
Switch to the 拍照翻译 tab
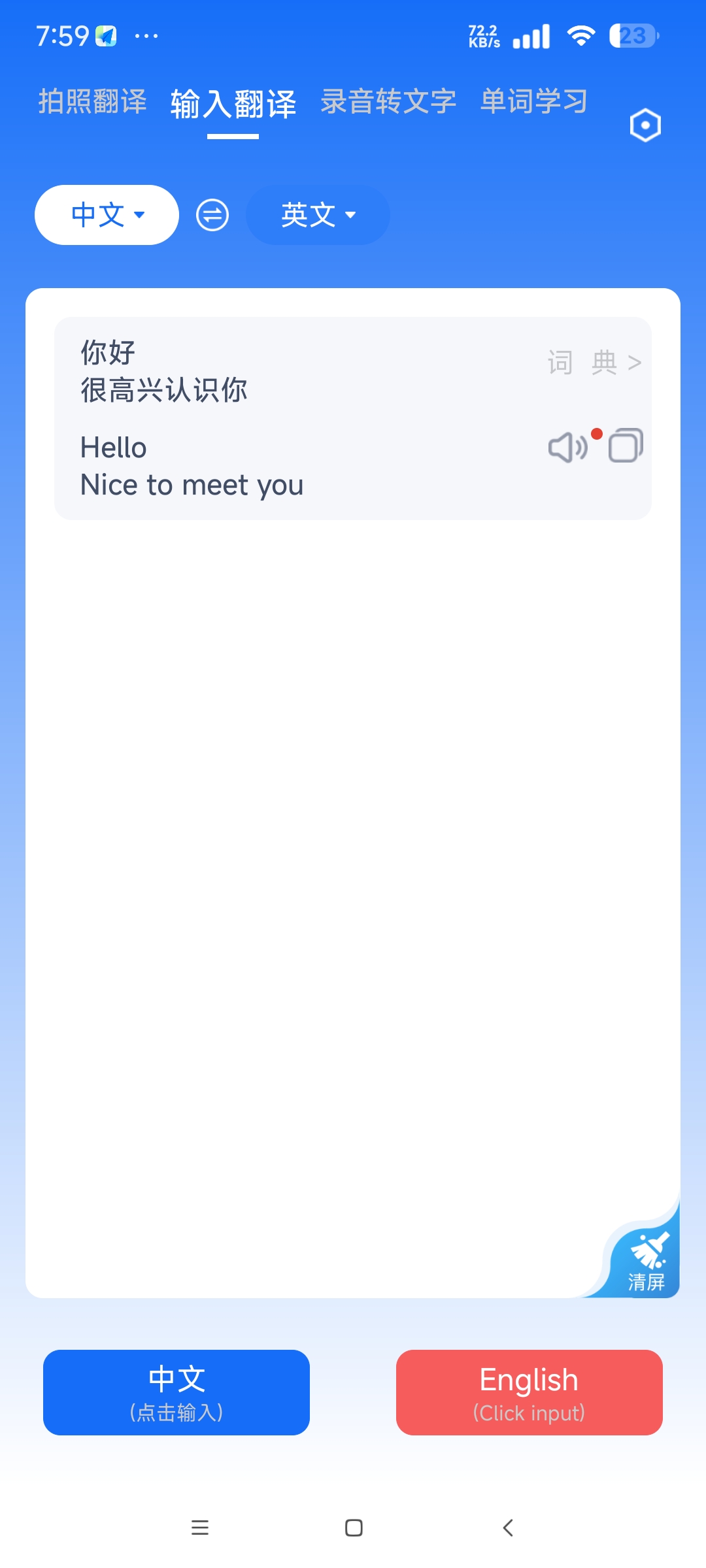tap(92, 102)
